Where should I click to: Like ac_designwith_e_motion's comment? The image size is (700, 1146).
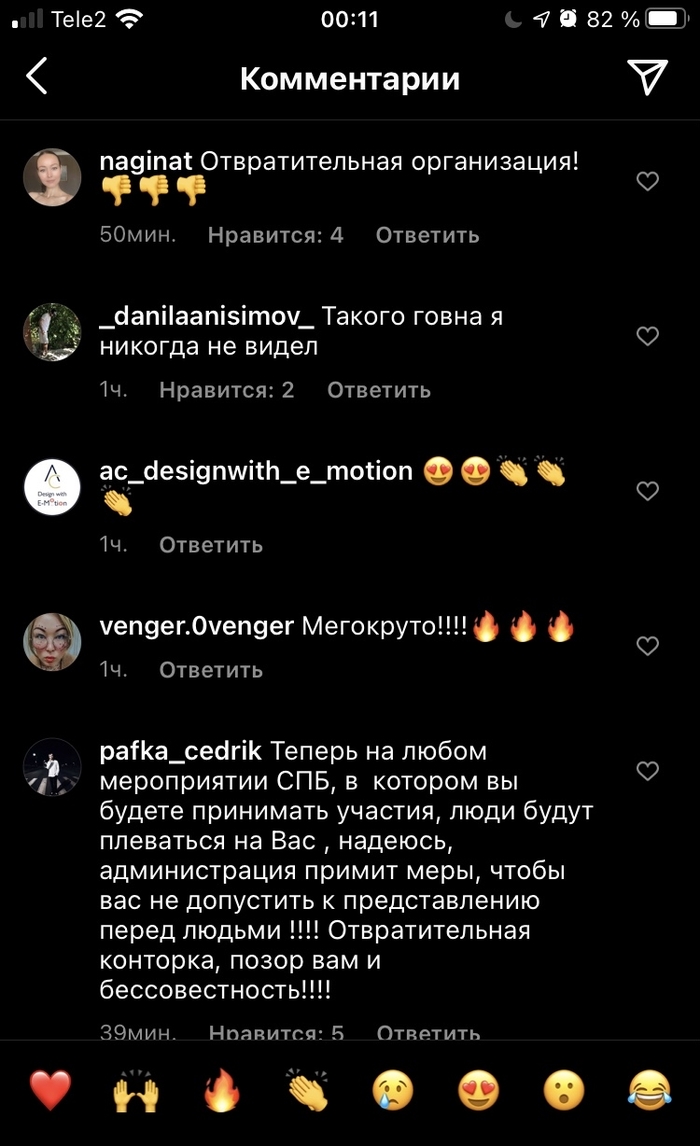pyautogui.click(x=648, y=491)
